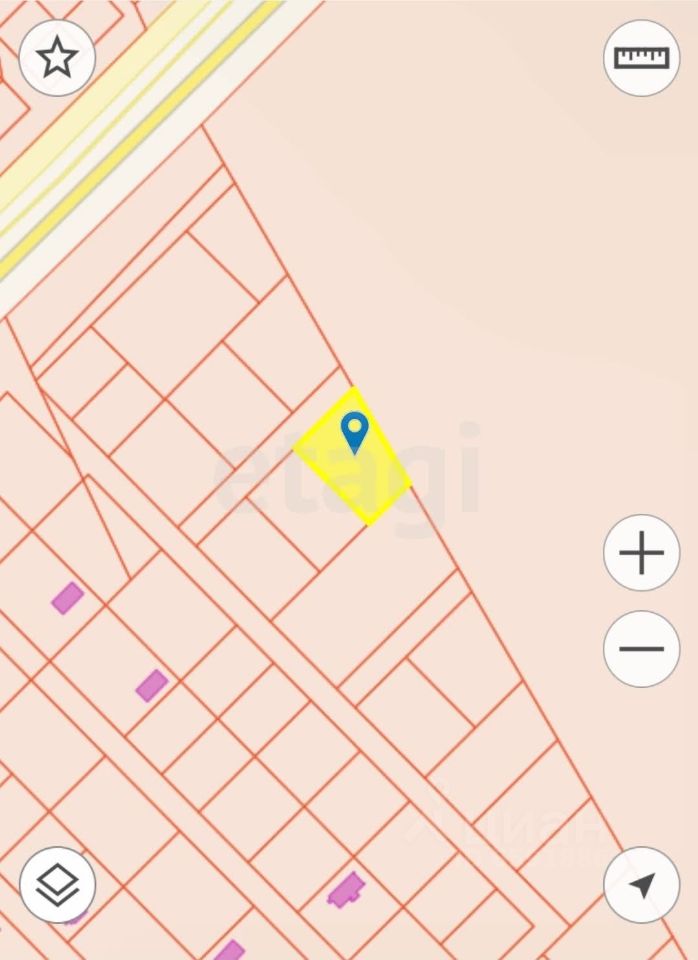
Task: Tap the blue pin on the highlighted plot
Action: pyautogui.click(x=354, y=432)
